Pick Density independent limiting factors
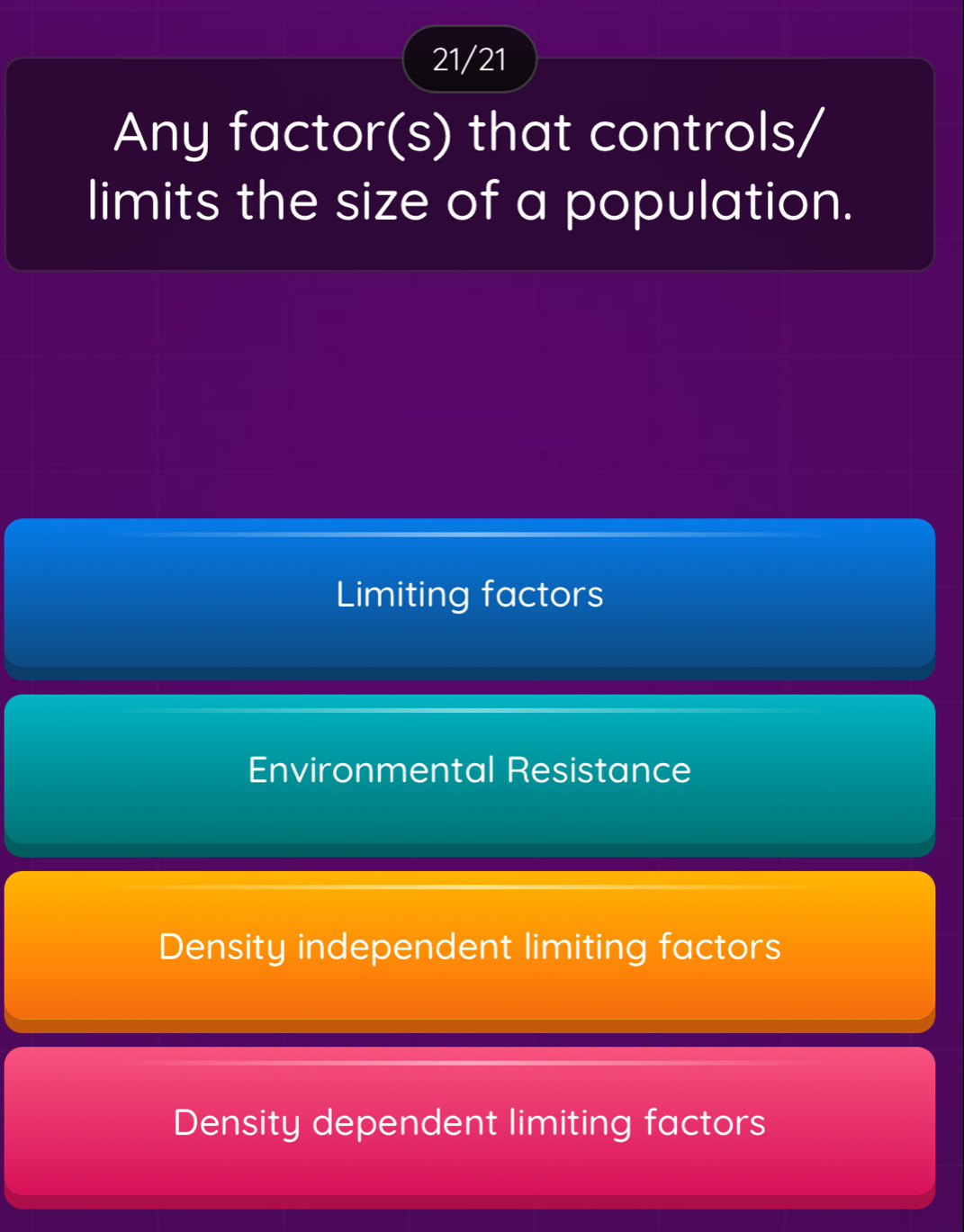This screenshot has width=964, height=1232. coord(469,948)
